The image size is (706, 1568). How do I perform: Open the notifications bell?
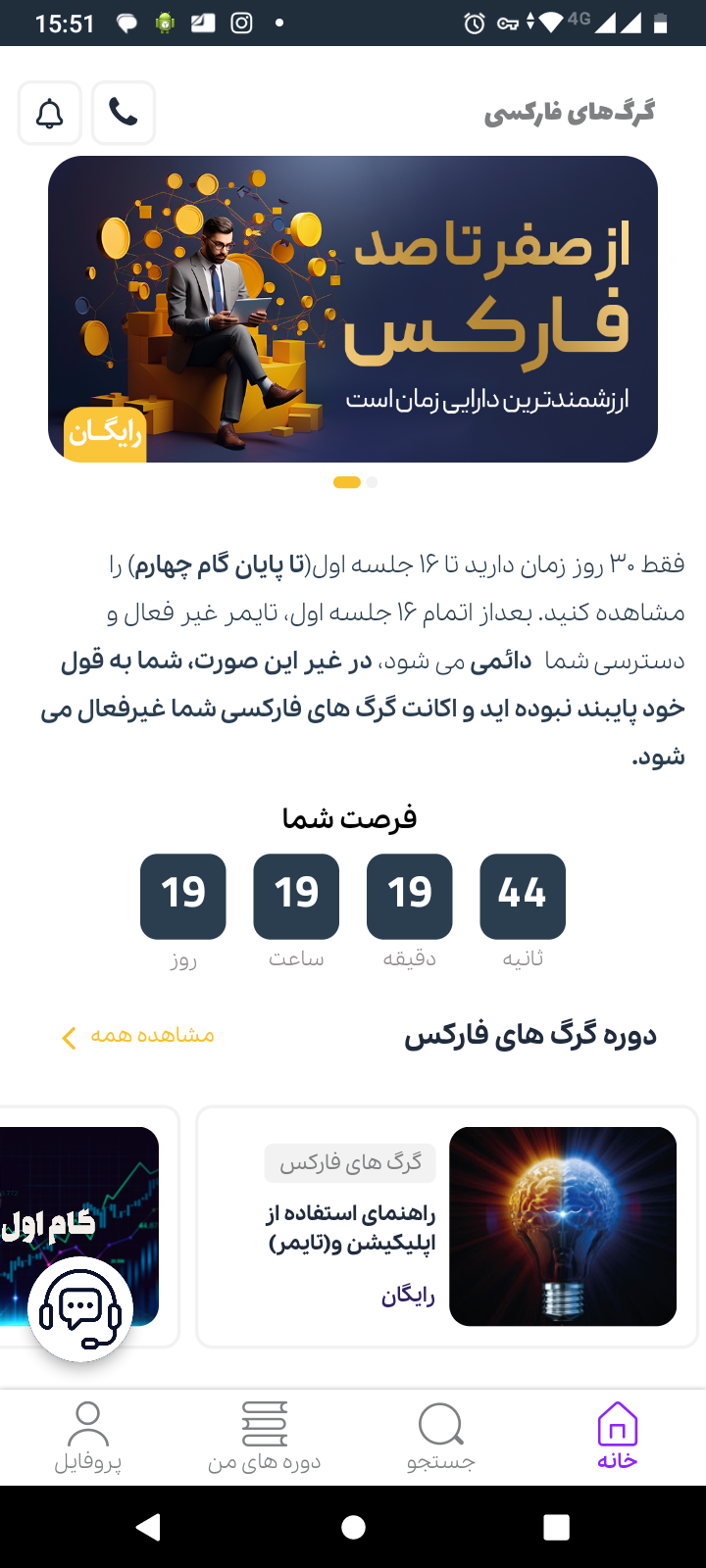coord(50,114)
